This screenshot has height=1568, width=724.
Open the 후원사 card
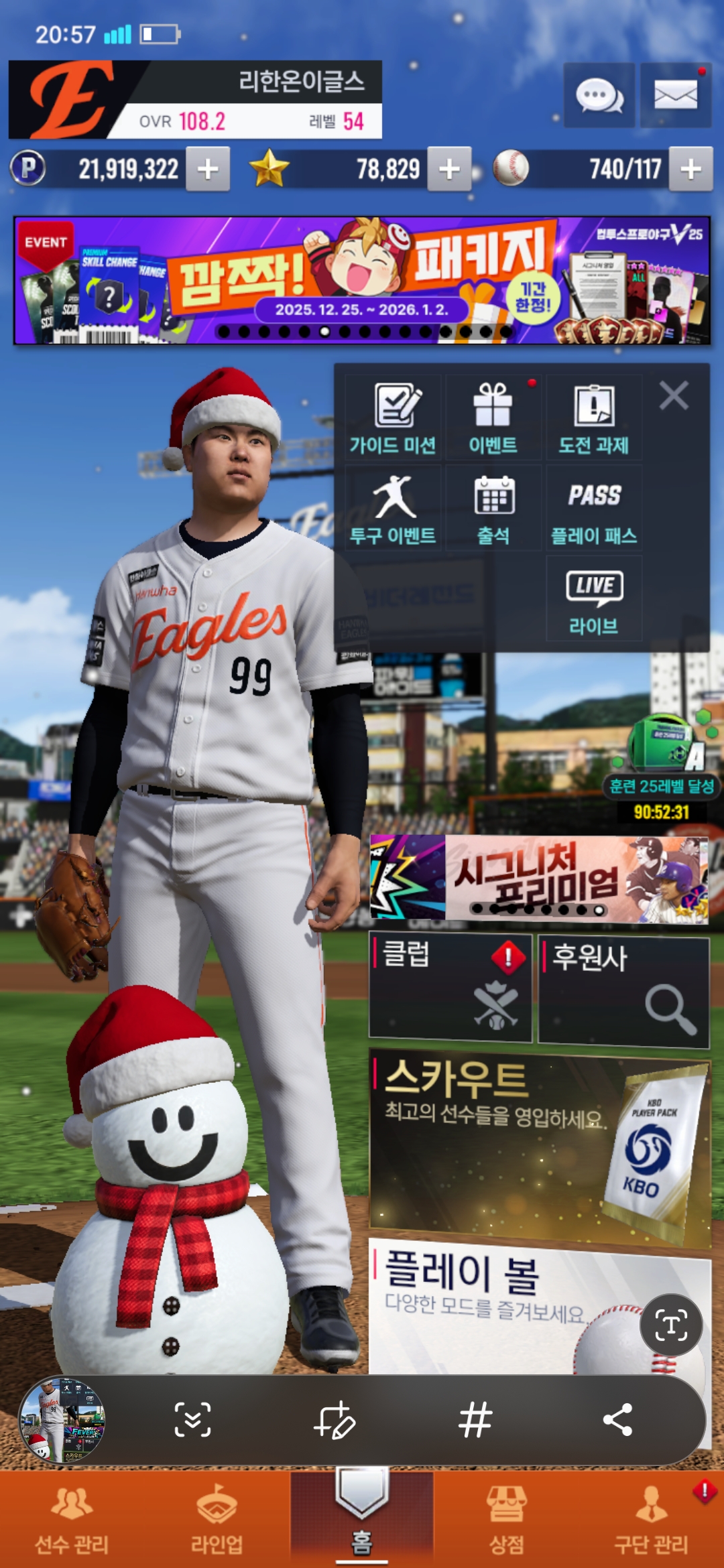pos(623,992)
